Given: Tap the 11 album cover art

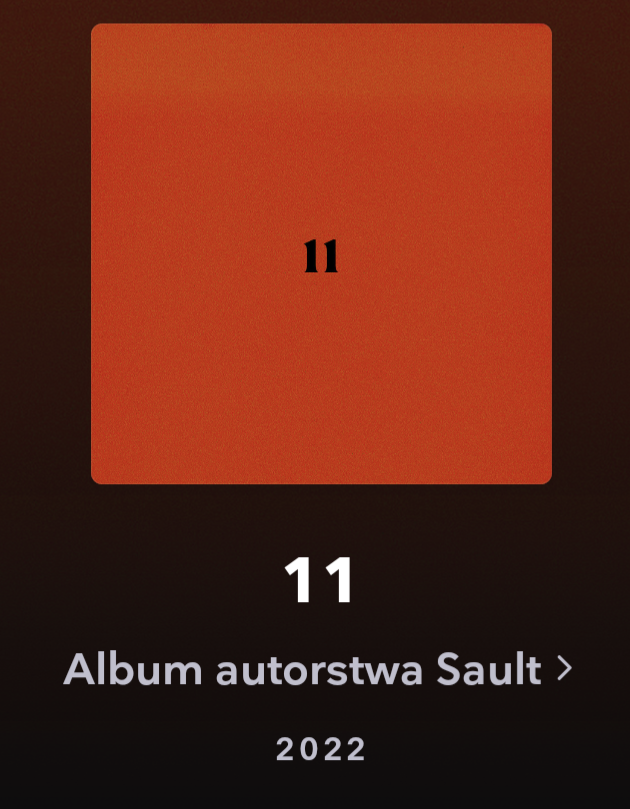Looking at the screenshot, I should coord(321,254).
